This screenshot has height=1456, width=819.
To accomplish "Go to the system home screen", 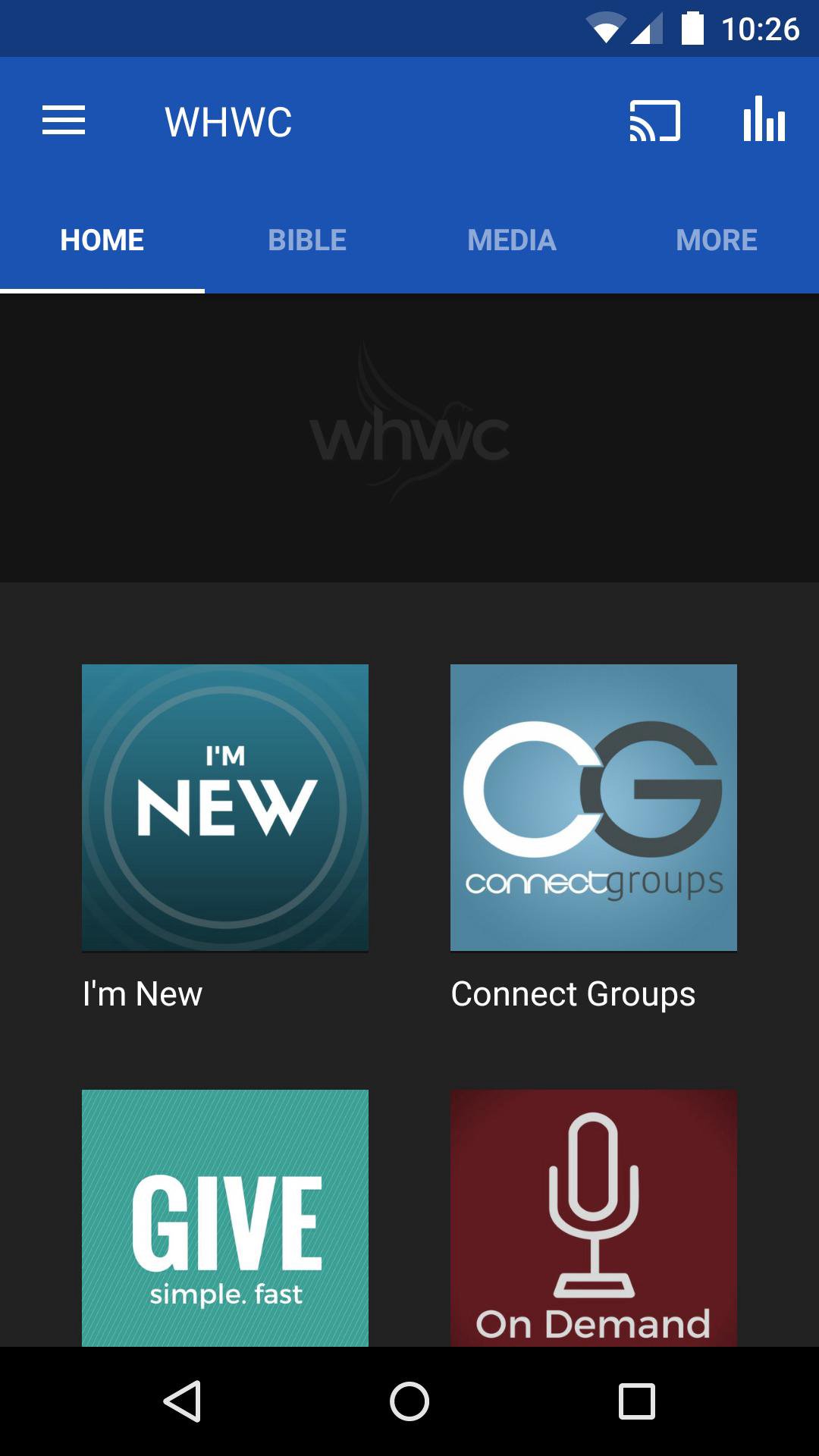I will pos(409,1401).
